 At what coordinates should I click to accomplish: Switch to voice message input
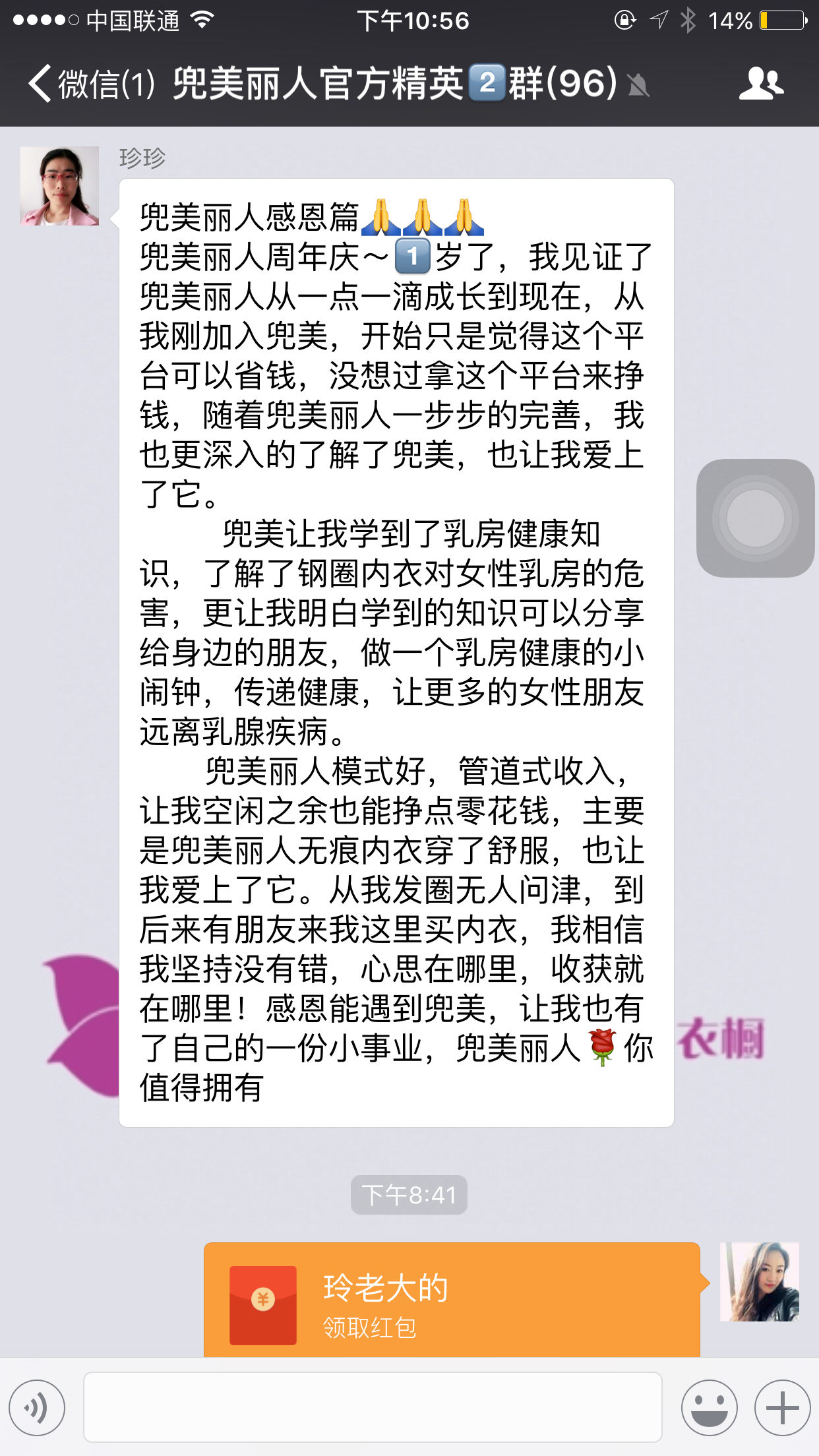pyautogui.click(x=37, y=1407)
